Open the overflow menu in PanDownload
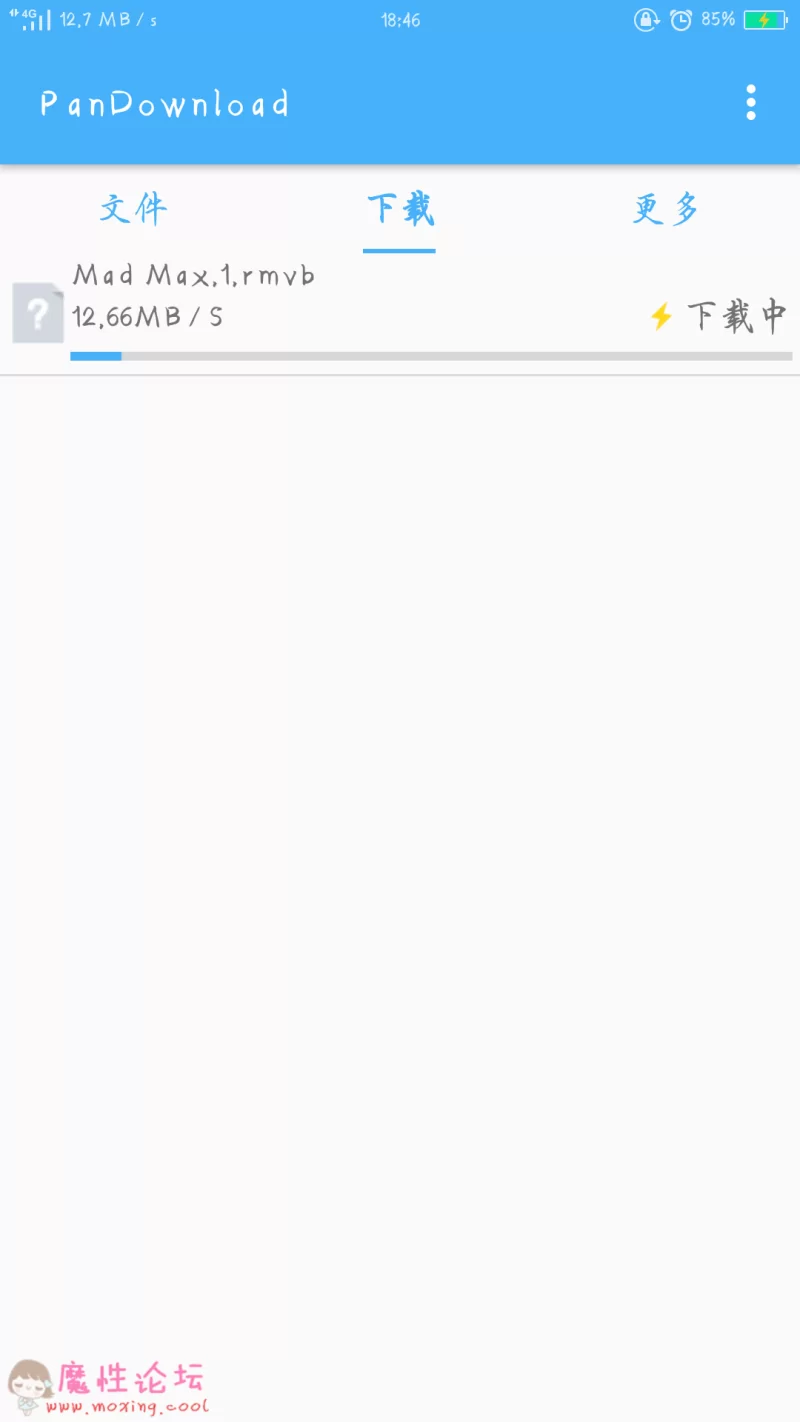Screen dimensions: 800x1422 [751, 103]
